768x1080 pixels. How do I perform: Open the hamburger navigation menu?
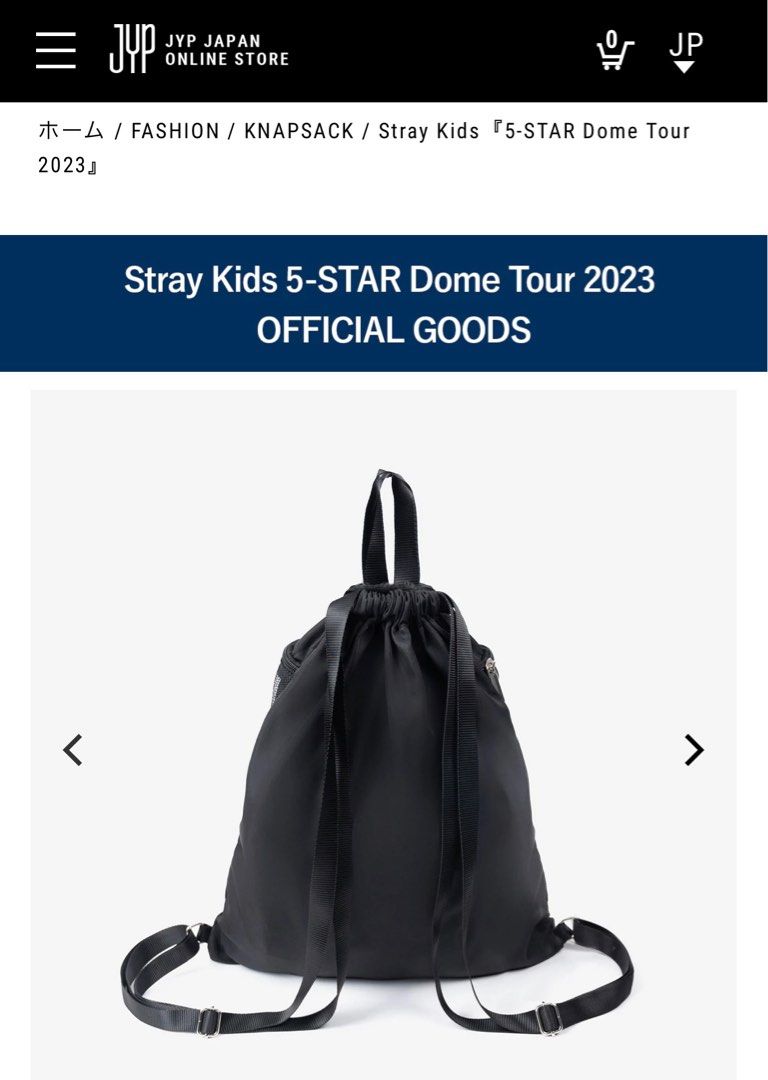[56, 50]
